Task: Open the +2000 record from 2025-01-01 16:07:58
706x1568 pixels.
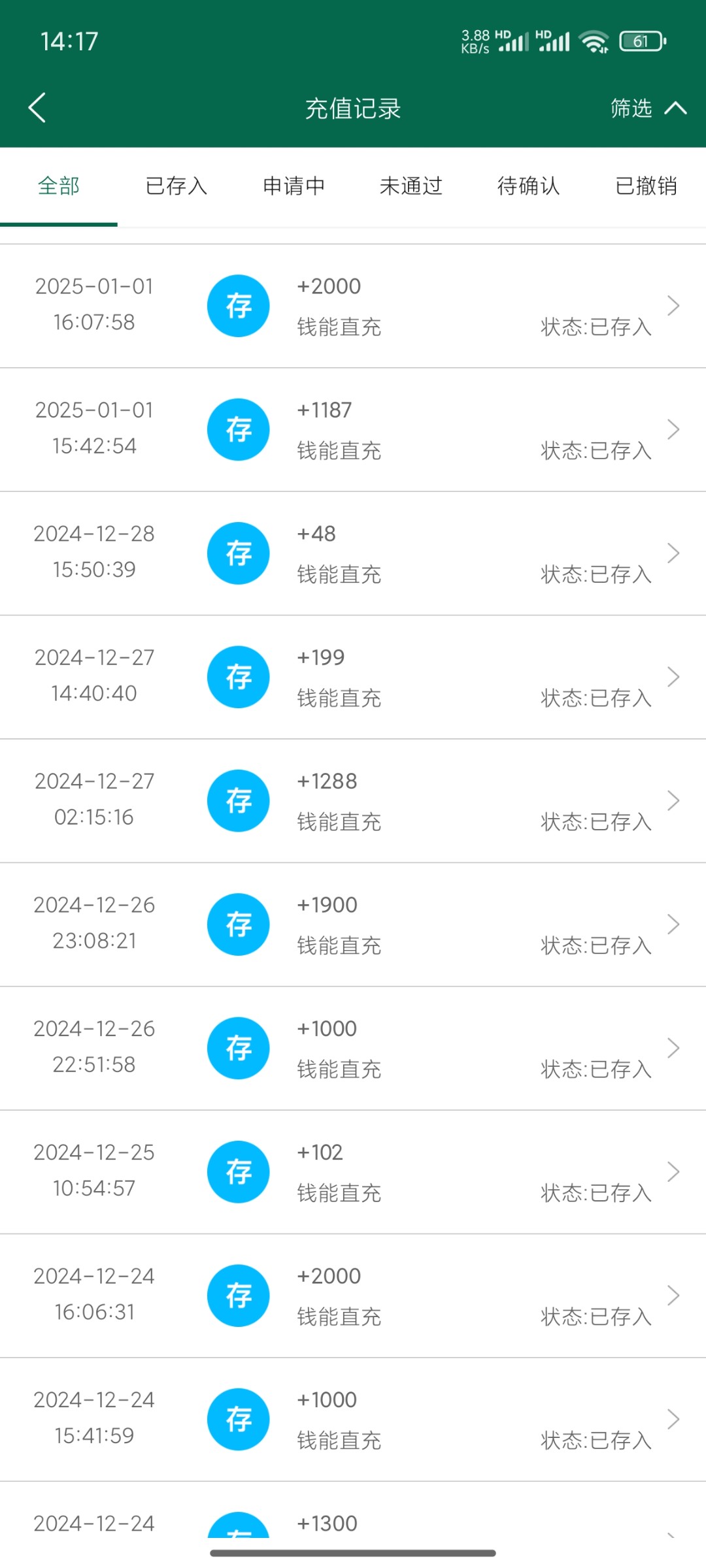Action: pos(353,306)
